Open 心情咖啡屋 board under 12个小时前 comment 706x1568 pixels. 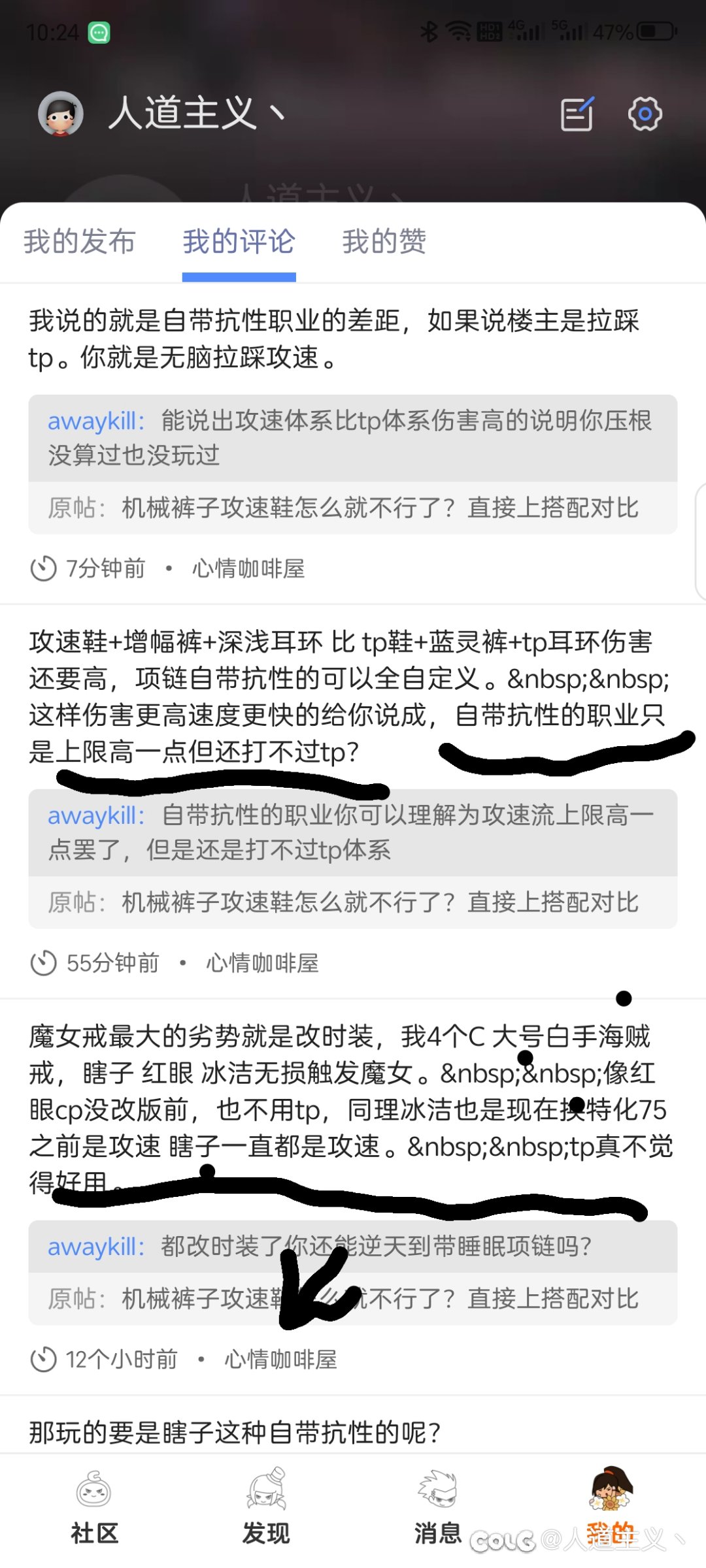pos(281,1360)
